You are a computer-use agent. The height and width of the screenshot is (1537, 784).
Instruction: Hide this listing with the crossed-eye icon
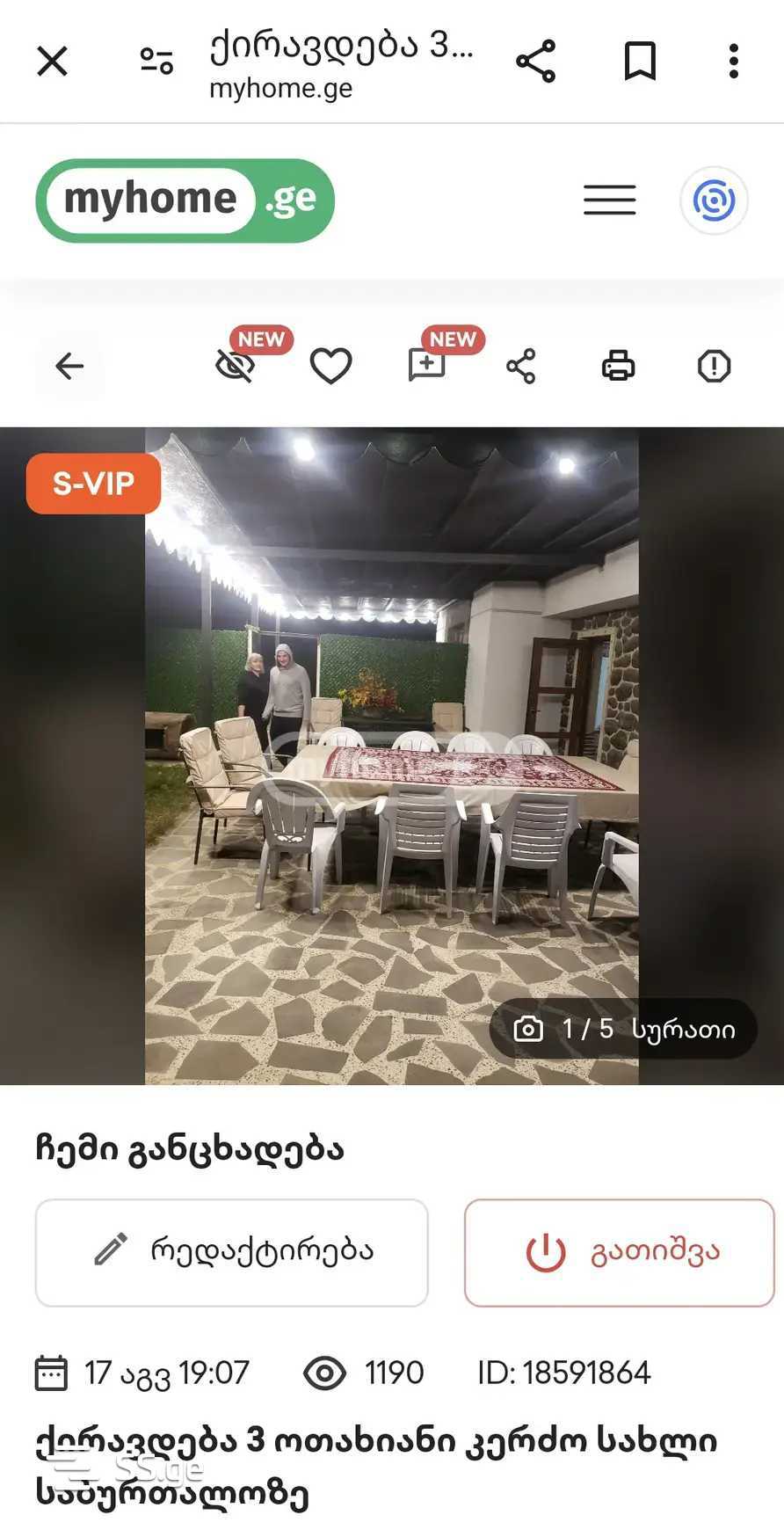pos(236,366)
